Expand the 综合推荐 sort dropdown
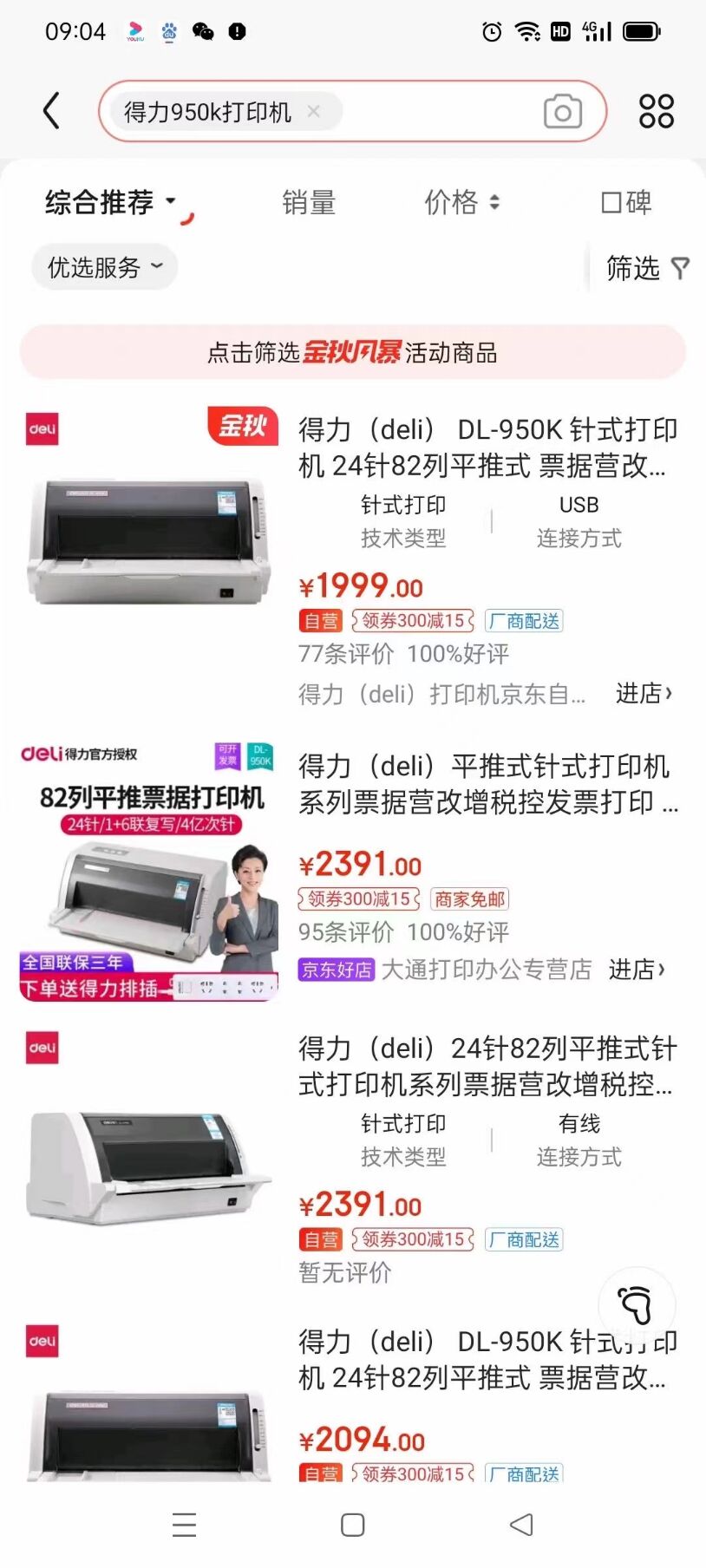706x1568 pixels. [110, 203]
